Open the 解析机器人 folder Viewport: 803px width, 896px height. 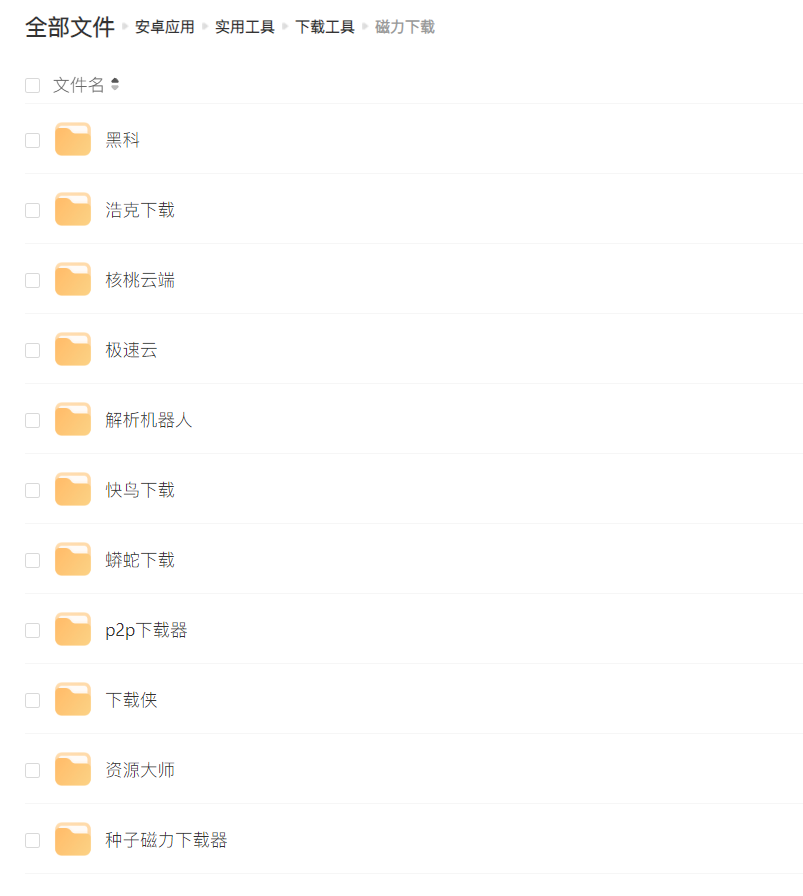coord(149,420)
